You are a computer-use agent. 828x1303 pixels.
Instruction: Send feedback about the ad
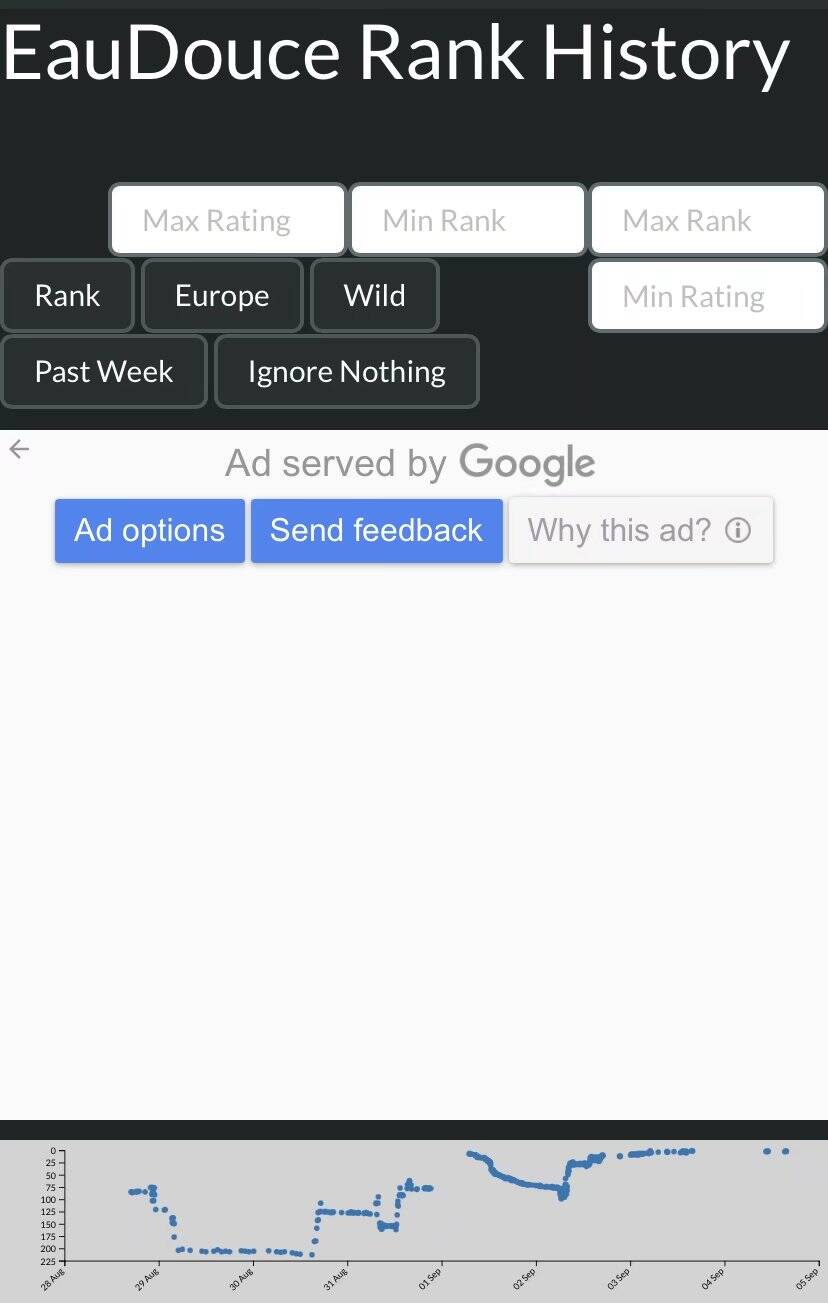376,530
